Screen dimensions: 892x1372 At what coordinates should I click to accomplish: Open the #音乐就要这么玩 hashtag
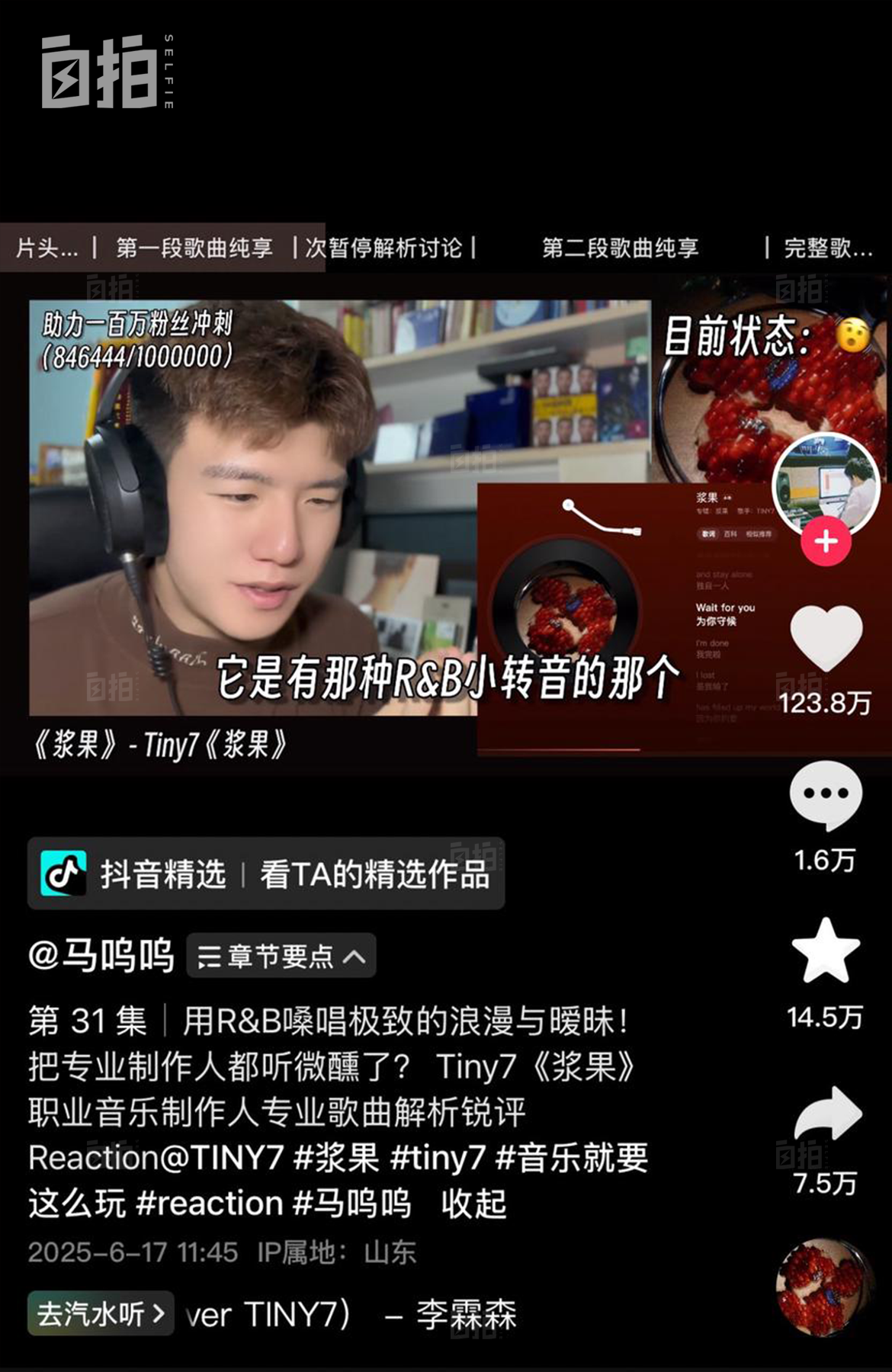pos(572,1158)
